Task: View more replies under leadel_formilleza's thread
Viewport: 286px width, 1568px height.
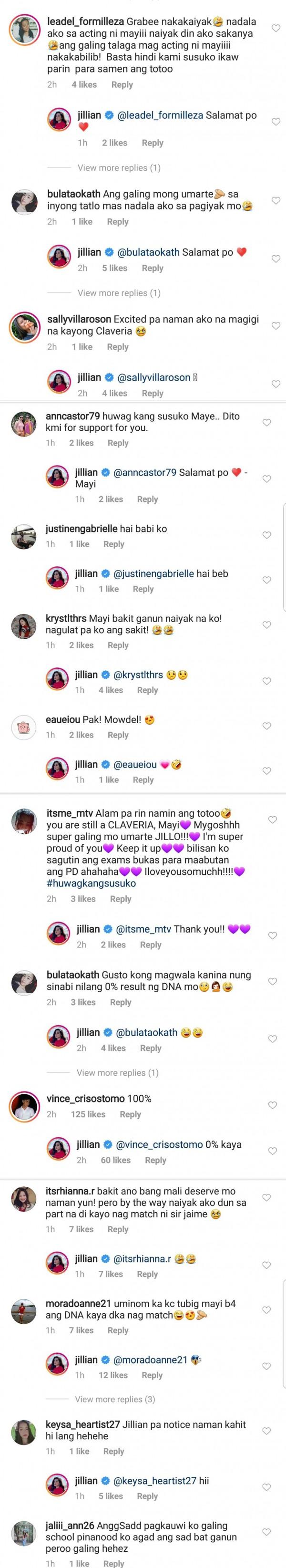Action: [119, 167]
